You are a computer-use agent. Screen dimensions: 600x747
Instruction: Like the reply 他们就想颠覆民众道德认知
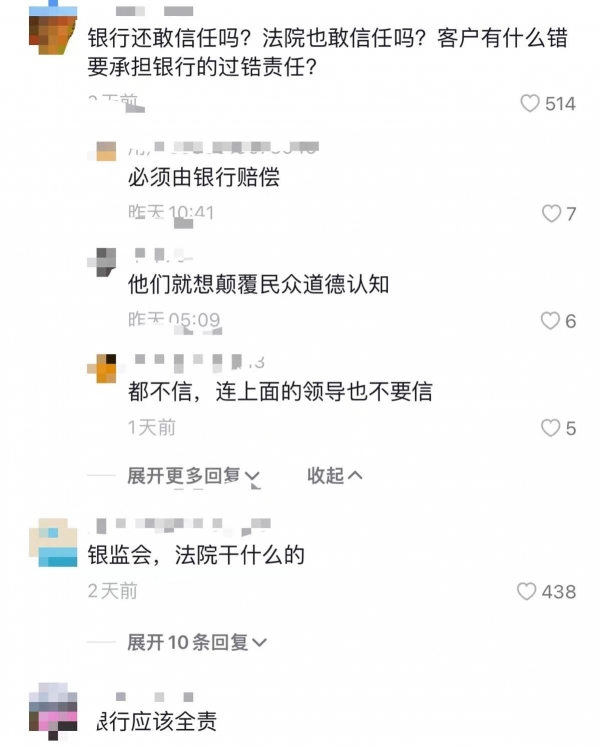[550, 321]
